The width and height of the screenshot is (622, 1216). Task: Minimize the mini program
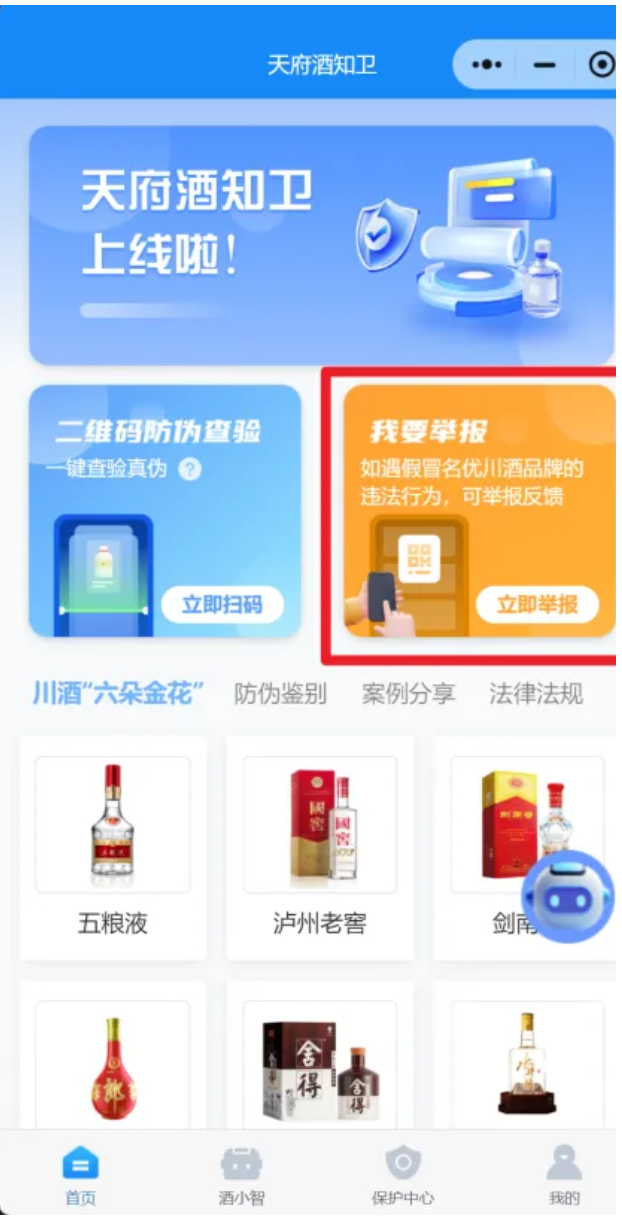545,66
